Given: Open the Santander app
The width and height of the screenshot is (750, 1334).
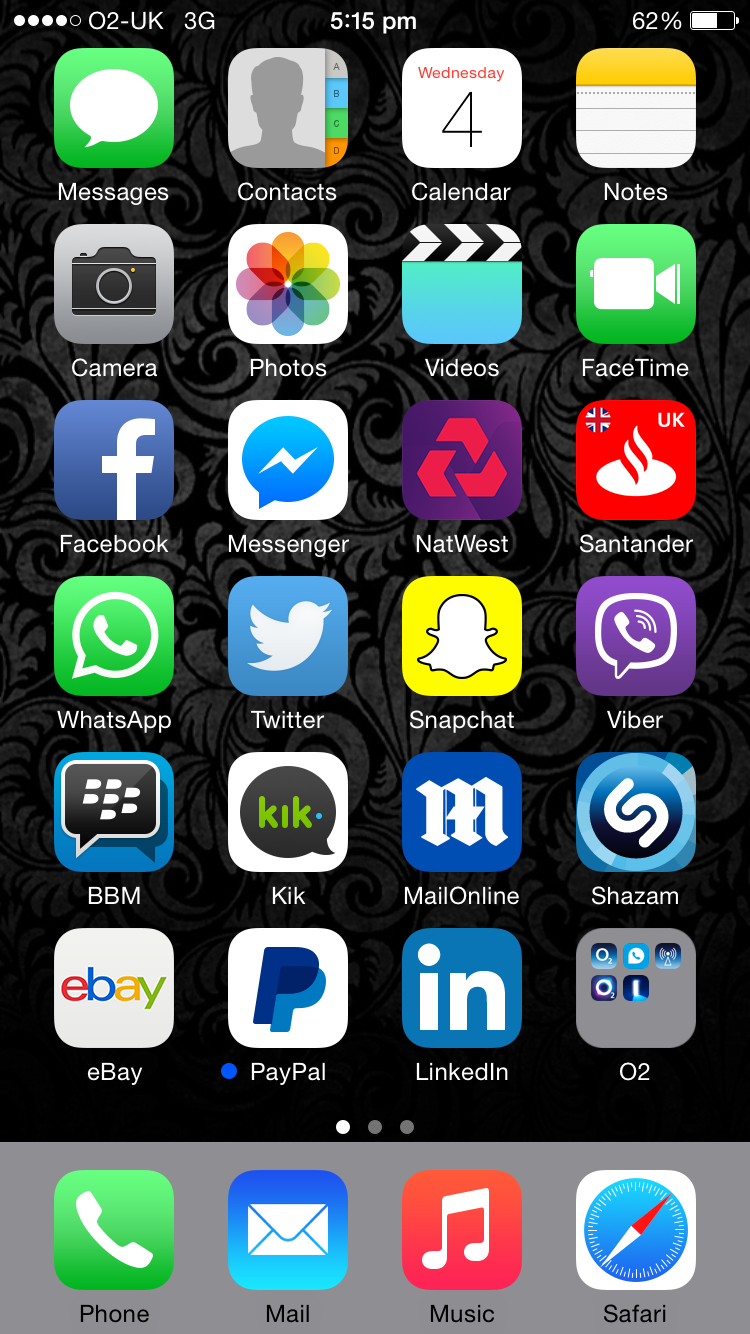Looking at the screenshot, I should pyautogui.click(x=636, y=460).
